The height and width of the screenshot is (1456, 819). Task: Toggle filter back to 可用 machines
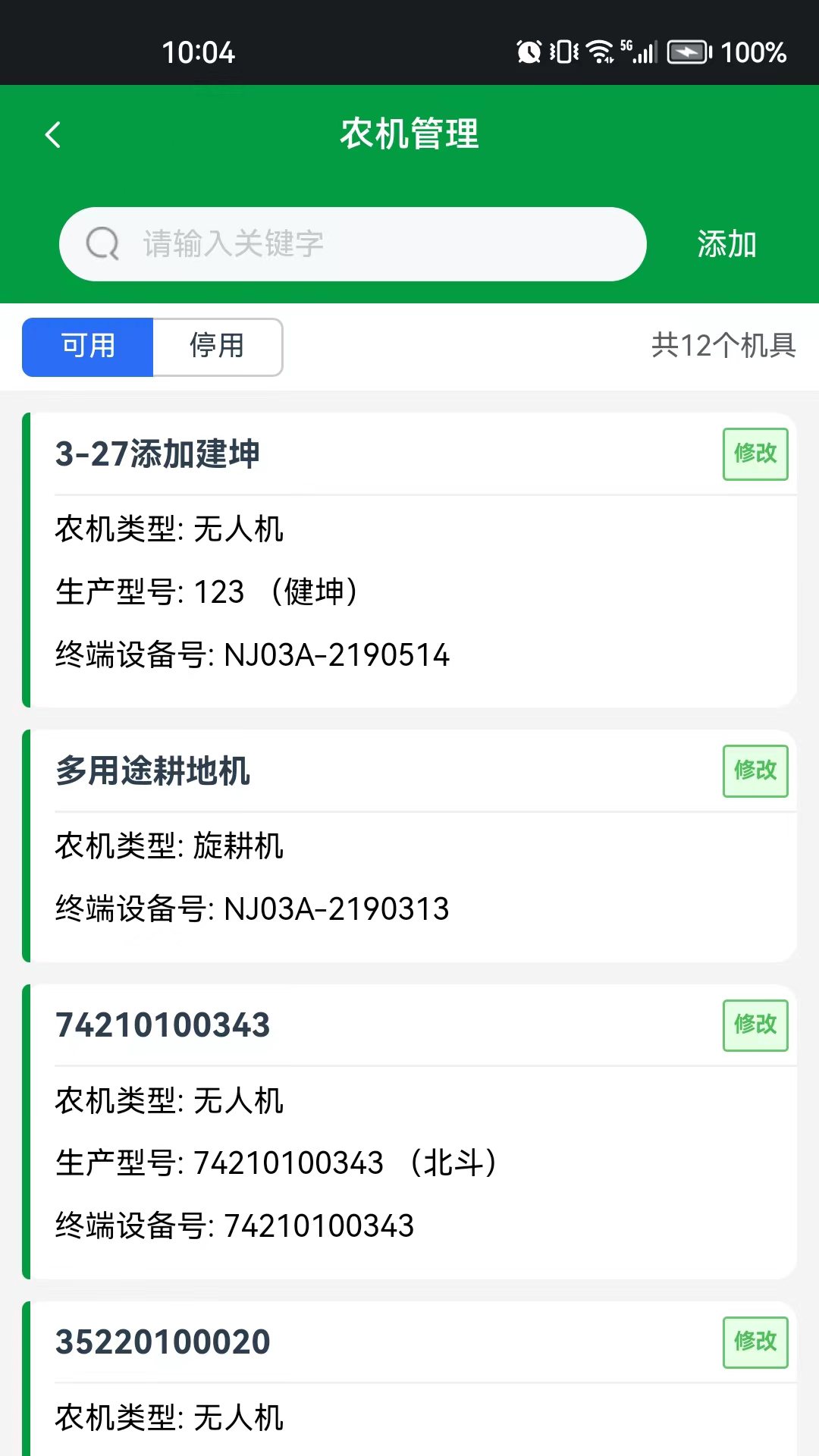pos(87,347)
